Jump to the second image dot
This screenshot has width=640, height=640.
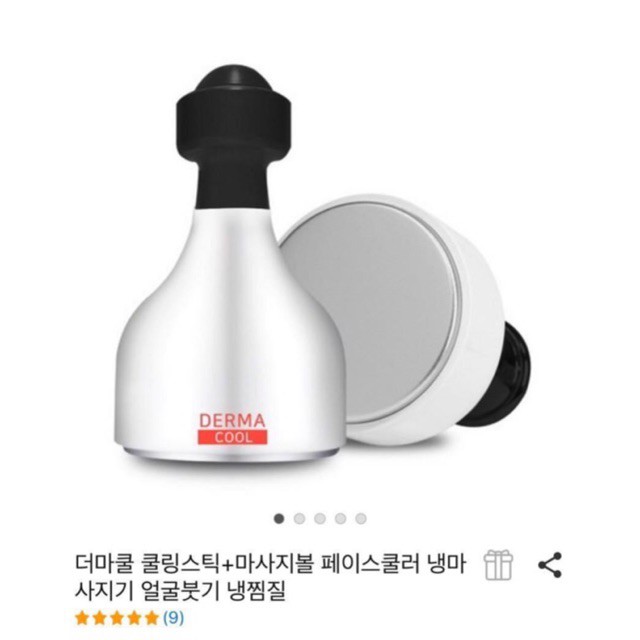[299, 518]
